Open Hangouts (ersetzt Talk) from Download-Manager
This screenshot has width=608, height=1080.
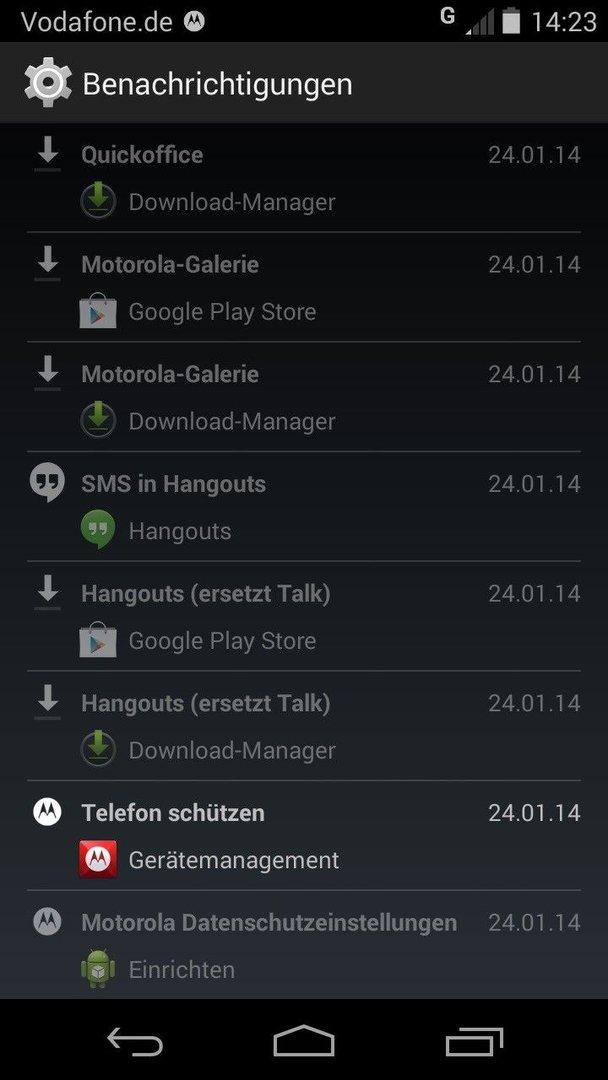[x=304, y=726]
